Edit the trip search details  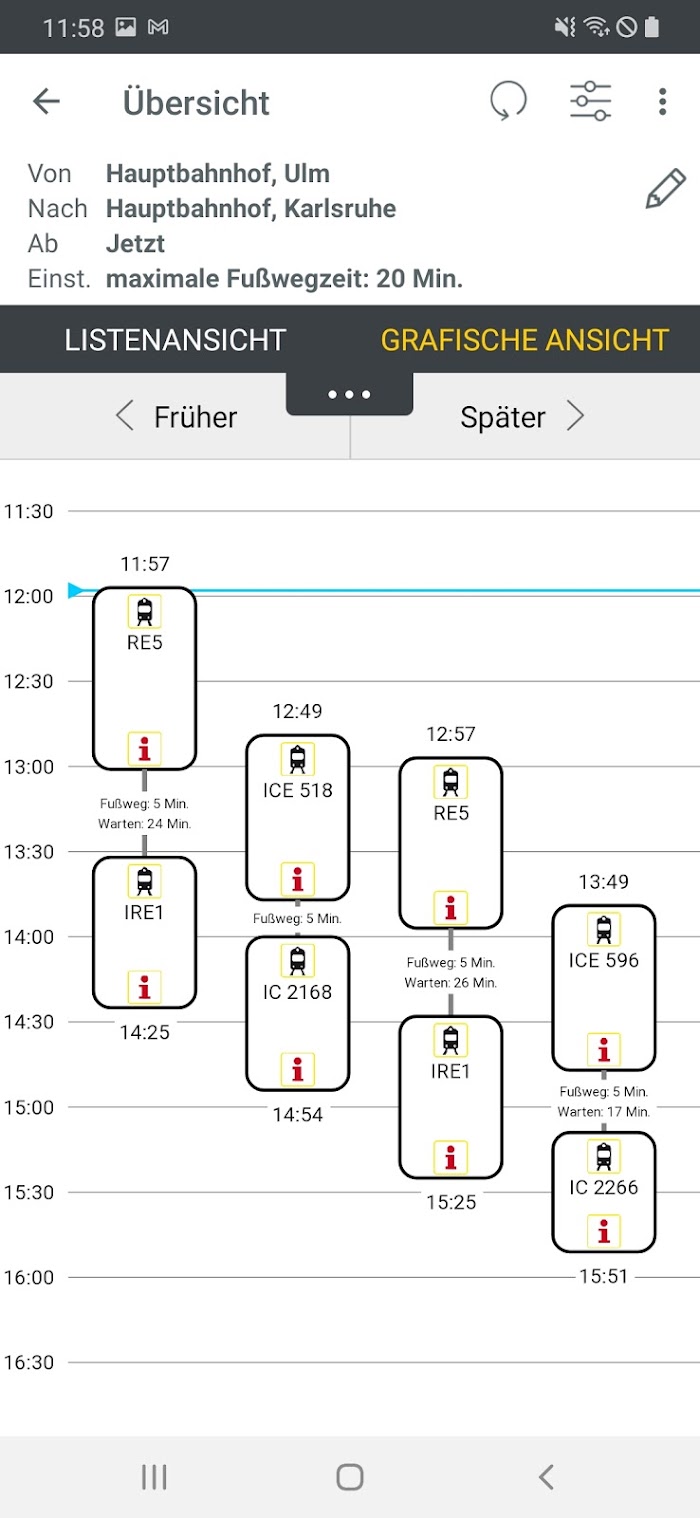pyautogui.click(x=665, y=190)
